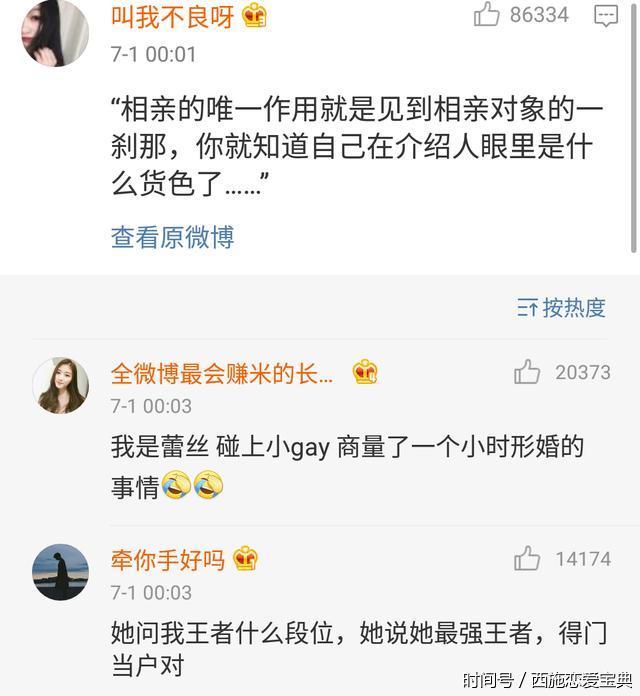Open 牵你手好吗's profile avatar
The width and height of the screenshot is (640, 696).
[60, 571]
